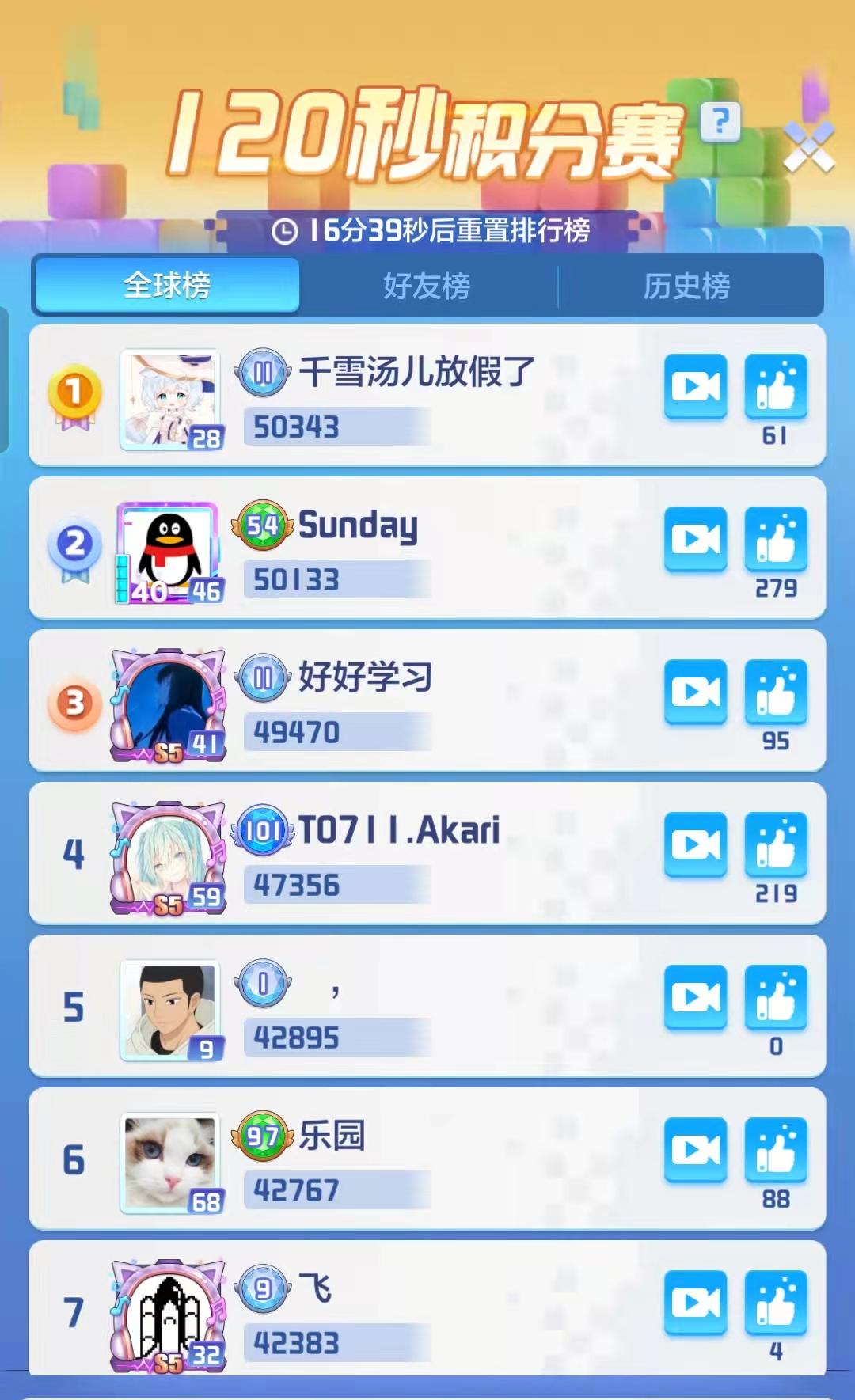Screen dimensions: 855x1400
Task: Open Sunday's penguin avatar profile
Action: (169, 552)
